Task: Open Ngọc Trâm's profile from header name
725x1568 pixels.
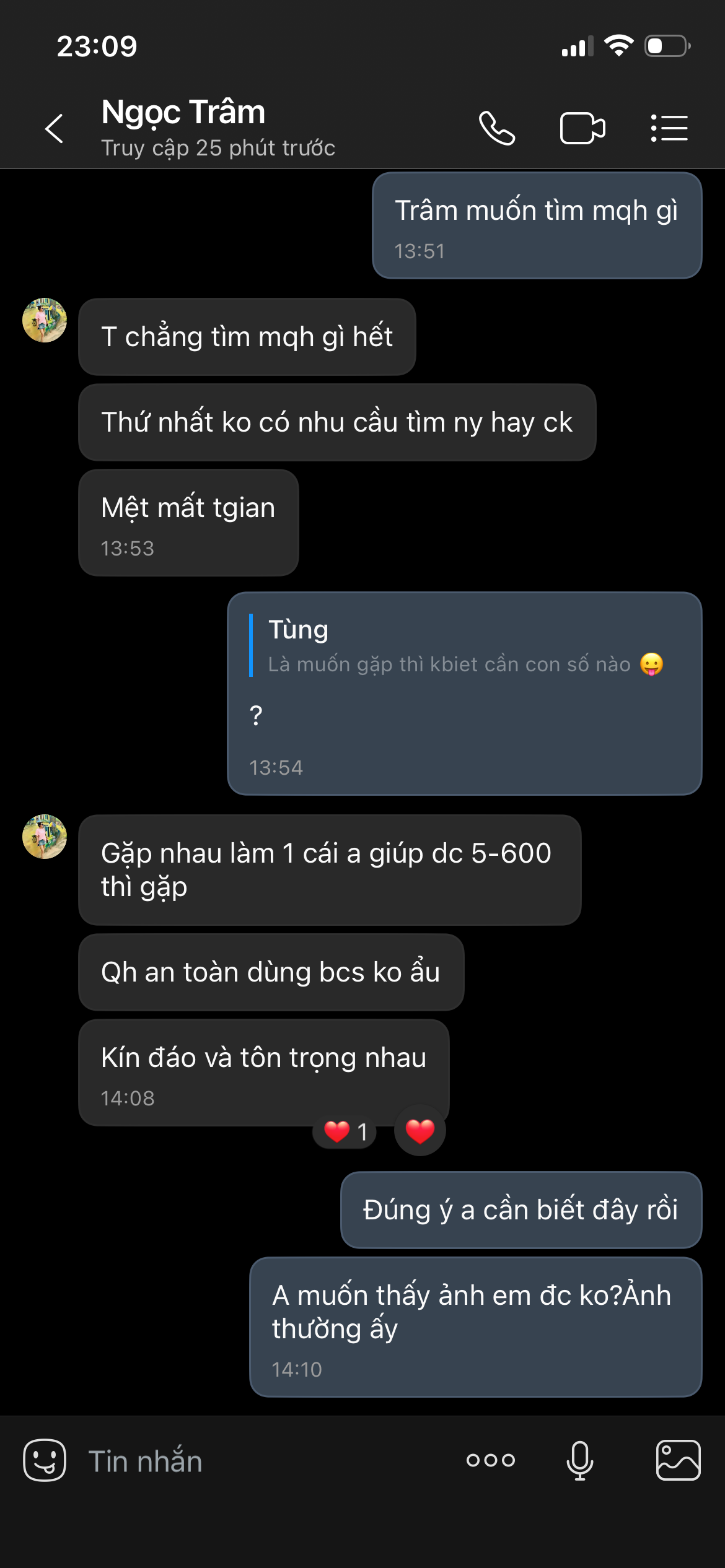Action: click(x=183, y=113)
